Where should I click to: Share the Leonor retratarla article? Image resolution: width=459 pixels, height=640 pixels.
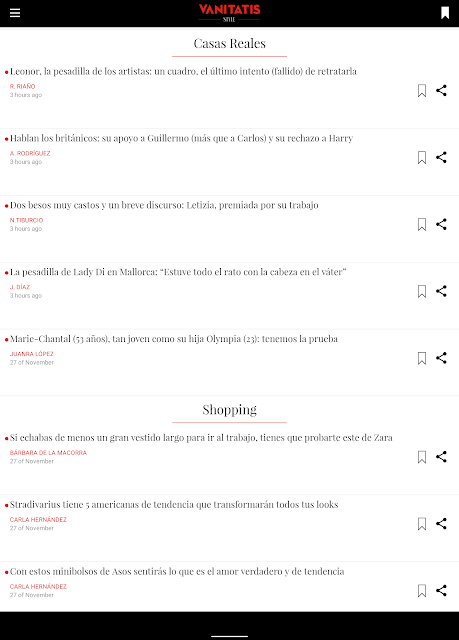441,91
